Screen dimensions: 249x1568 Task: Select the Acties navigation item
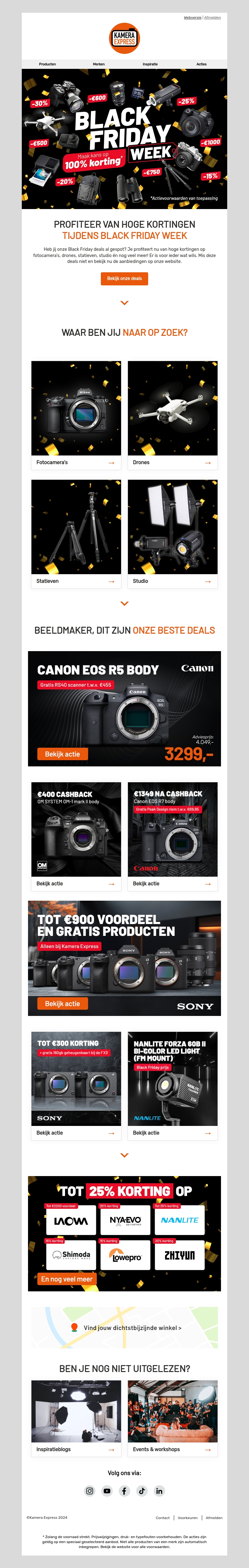point(201,64)
